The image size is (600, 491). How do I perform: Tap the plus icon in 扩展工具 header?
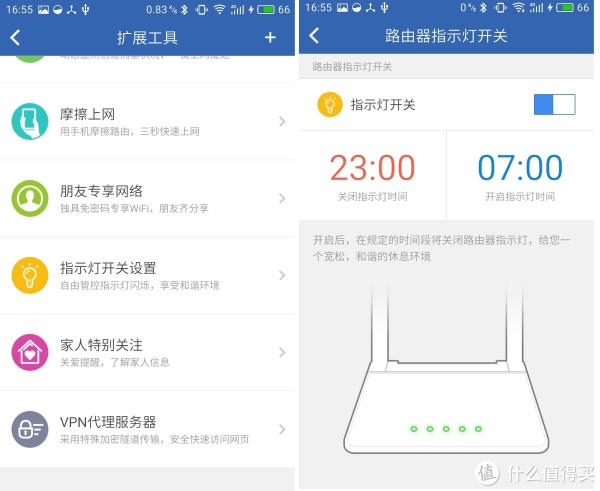270,37
